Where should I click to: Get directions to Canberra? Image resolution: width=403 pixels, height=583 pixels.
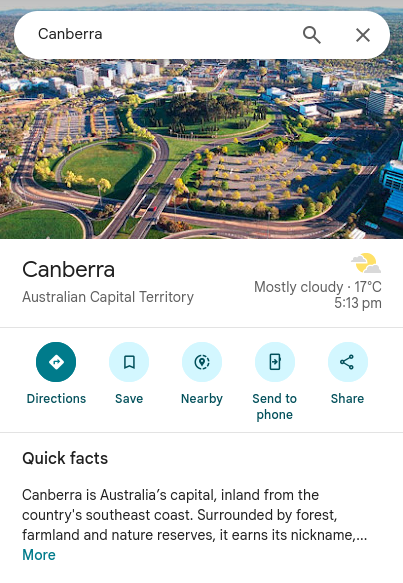point(56,373)
